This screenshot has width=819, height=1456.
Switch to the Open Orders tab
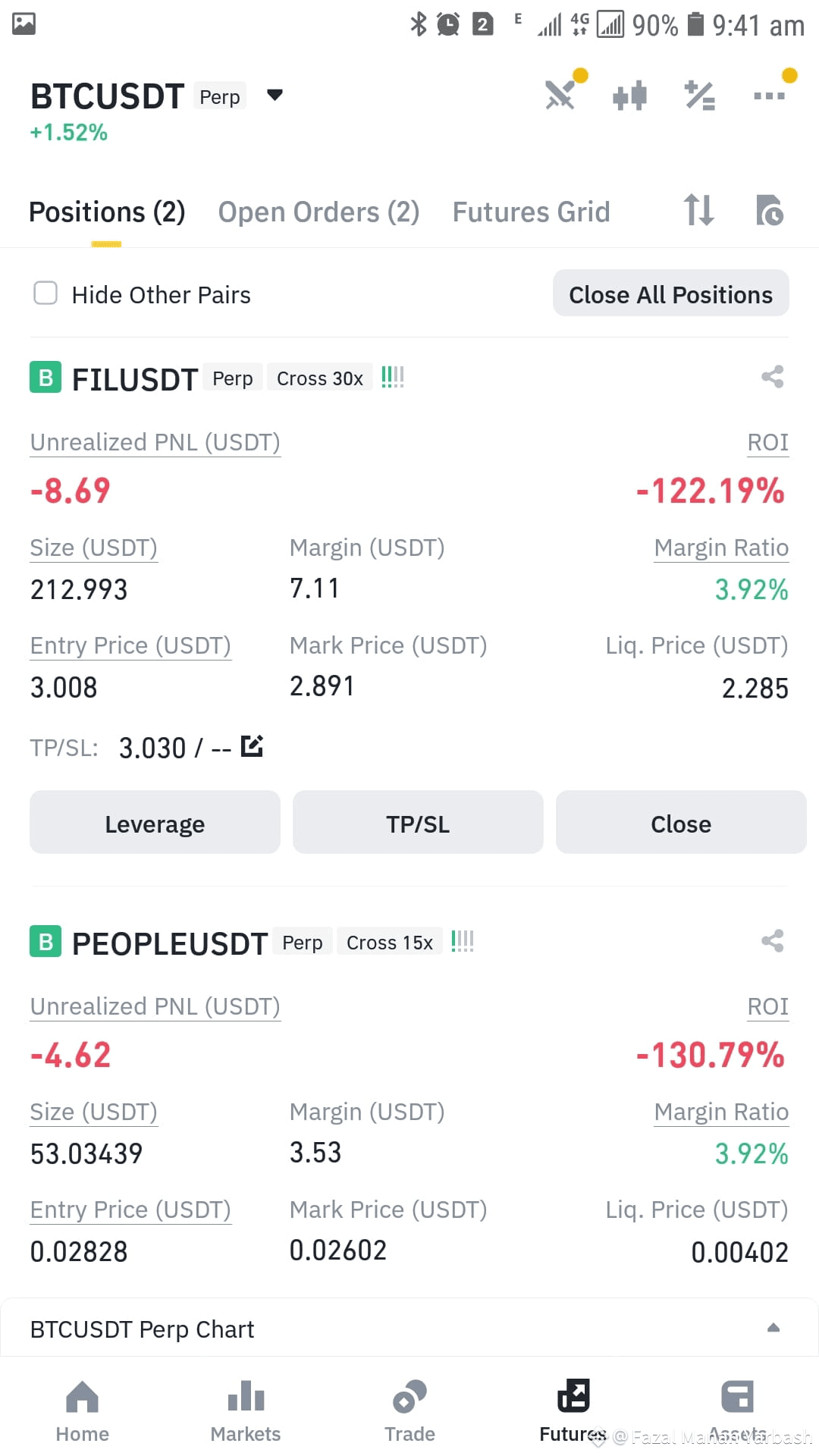tap(318, 212)
